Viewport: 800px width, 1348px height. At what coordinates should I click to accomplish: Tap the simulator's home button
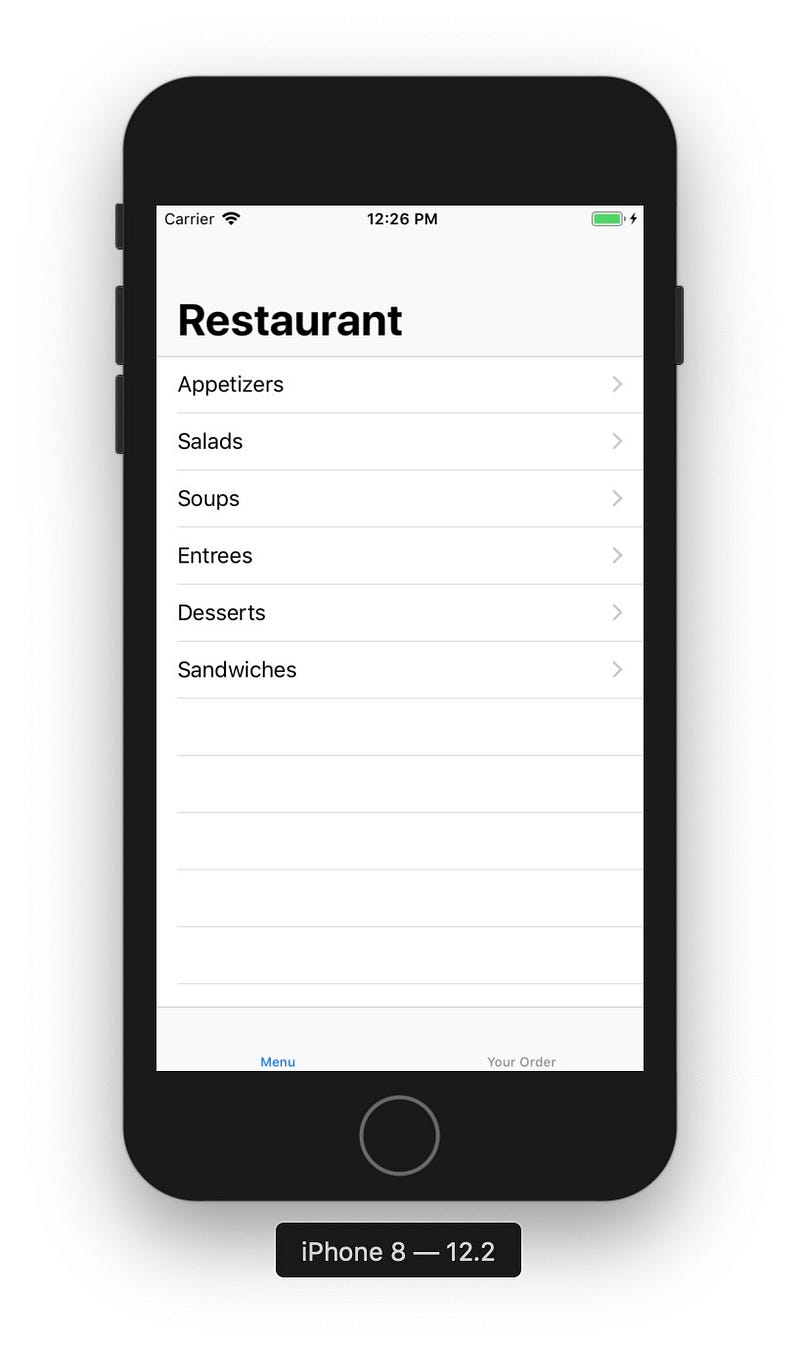coord(399,1135)
